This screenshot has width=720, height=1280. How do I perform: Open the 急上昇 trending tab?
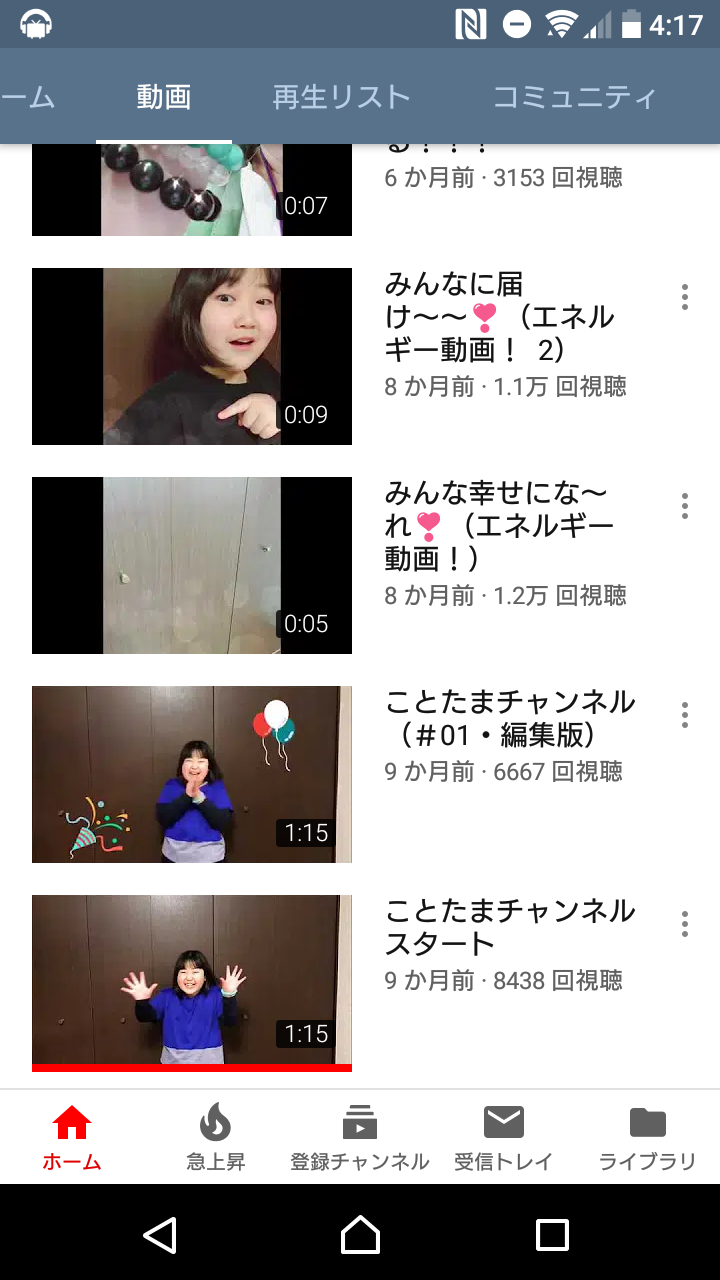click(215, 1137)
